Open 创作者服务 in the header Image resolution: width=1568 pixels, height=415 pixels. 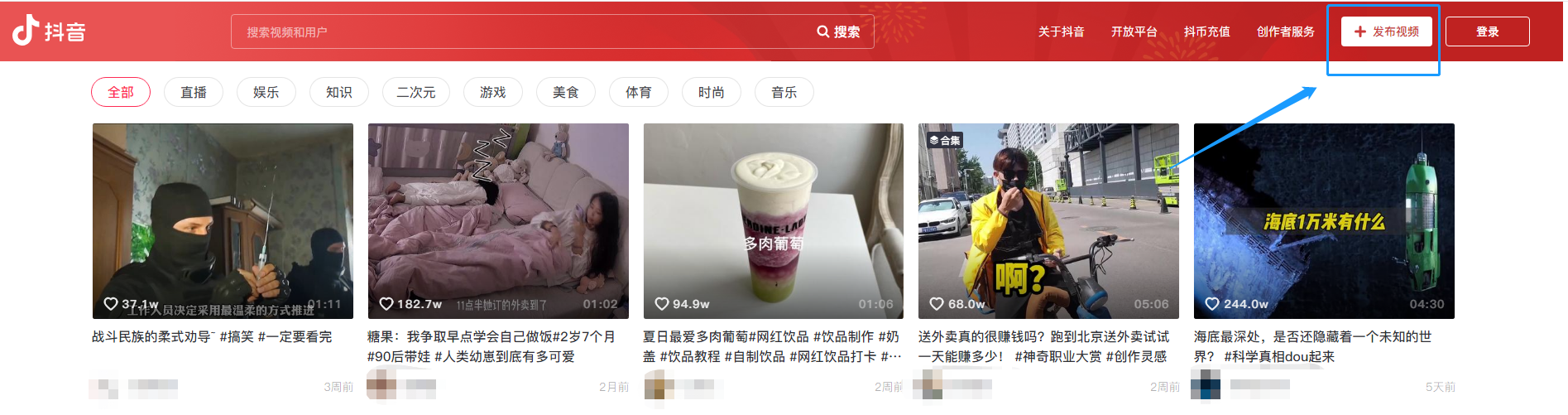pos(1285,31)
